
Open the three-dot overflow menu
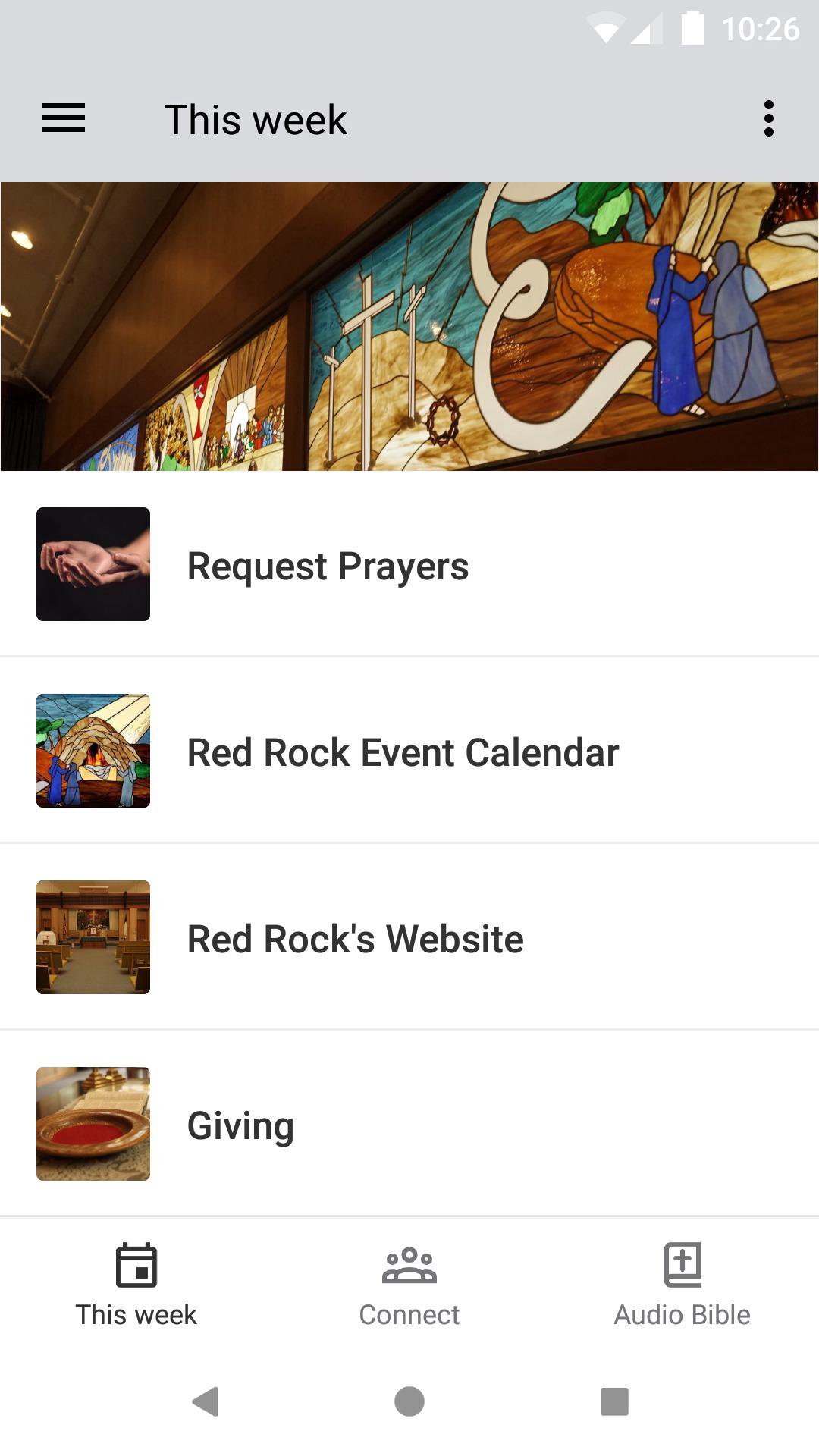coord(768,119)
